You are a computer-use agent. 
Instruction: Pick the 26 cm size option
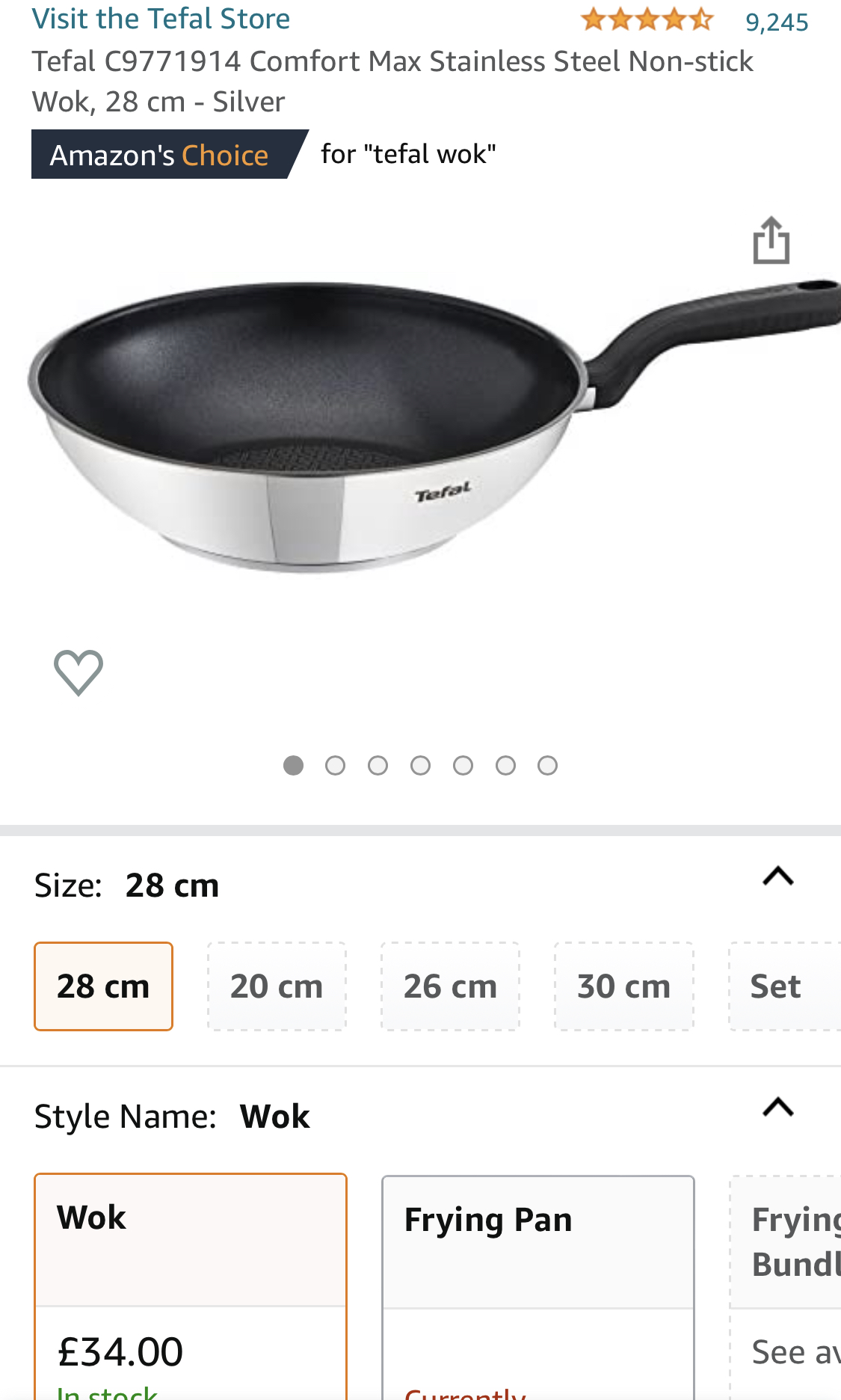coord(450,986)
